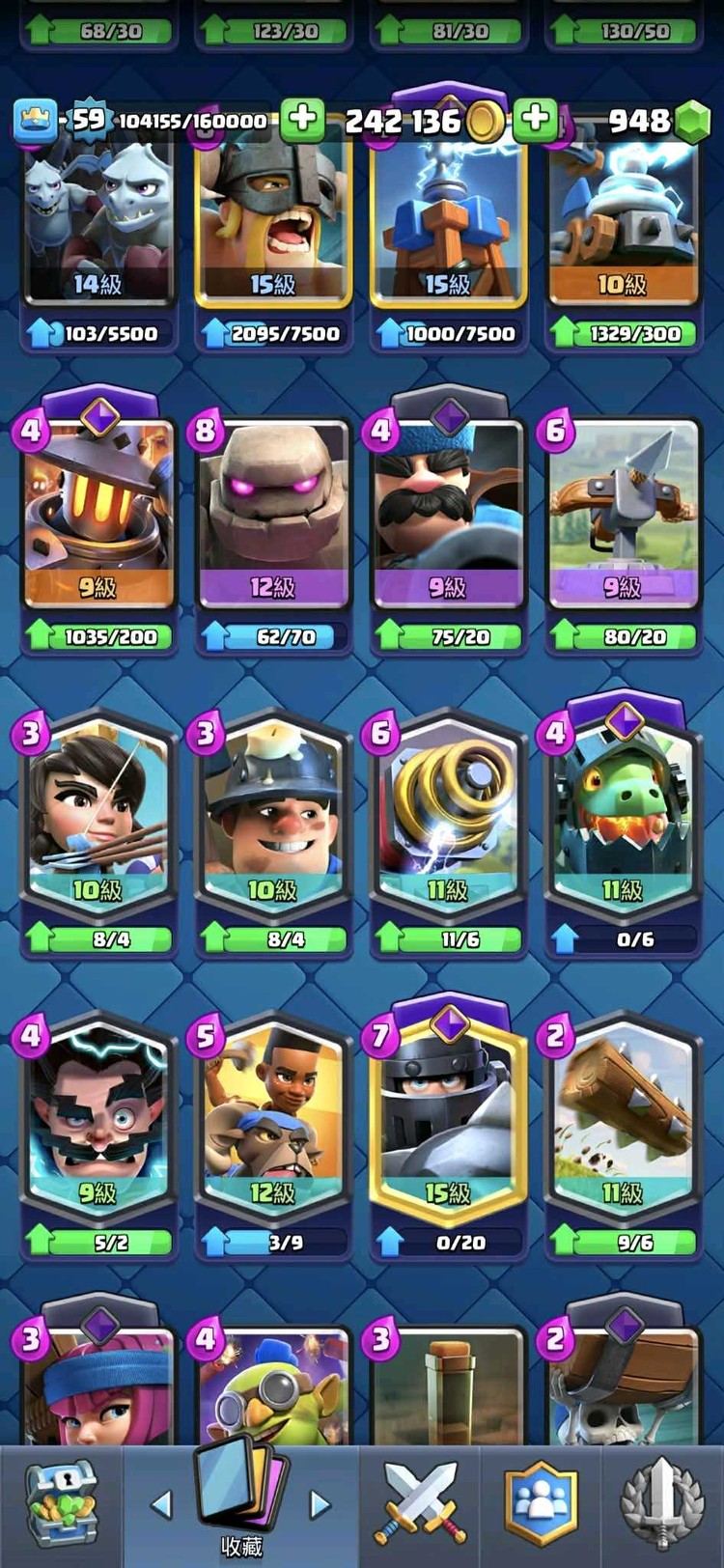724x1568 pixels.
Task: Tap the plus button next to green gems
Action: click(x=535, y=120)
